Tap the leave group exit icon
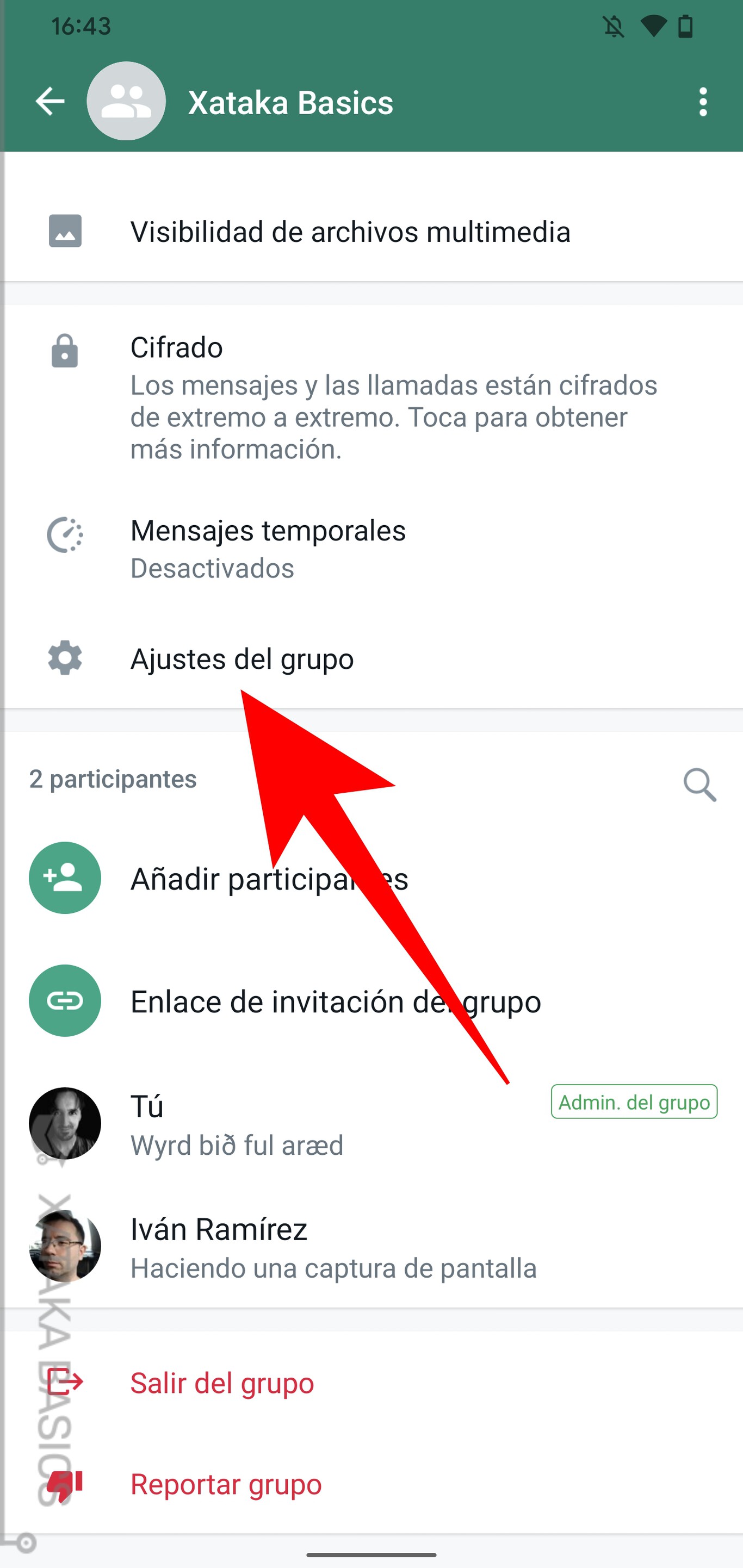 coord(64,1383)
